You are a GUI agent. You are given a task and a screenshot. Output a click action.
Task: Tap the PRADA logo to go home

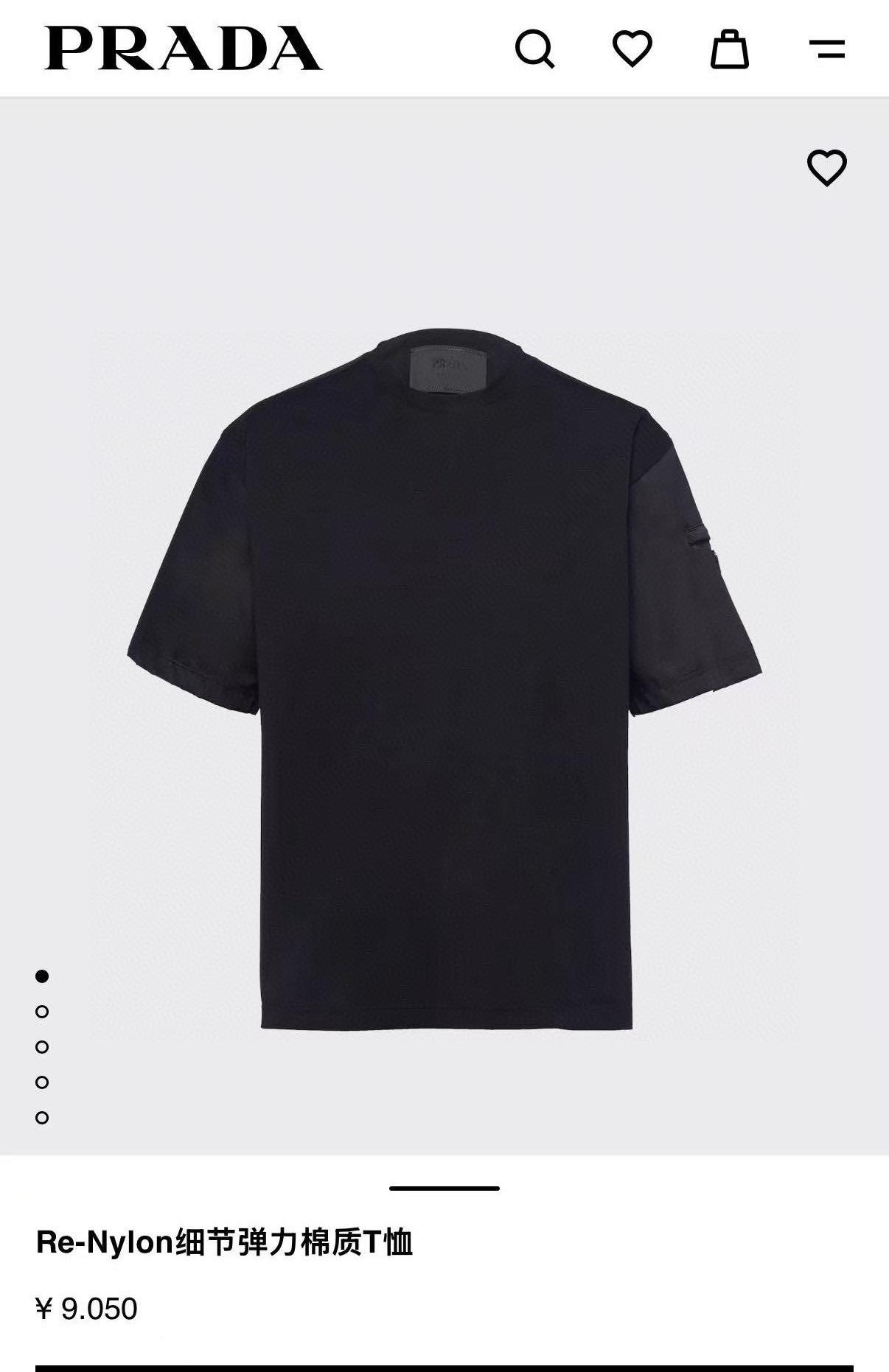pyautogui.click(x=184, y=49)
